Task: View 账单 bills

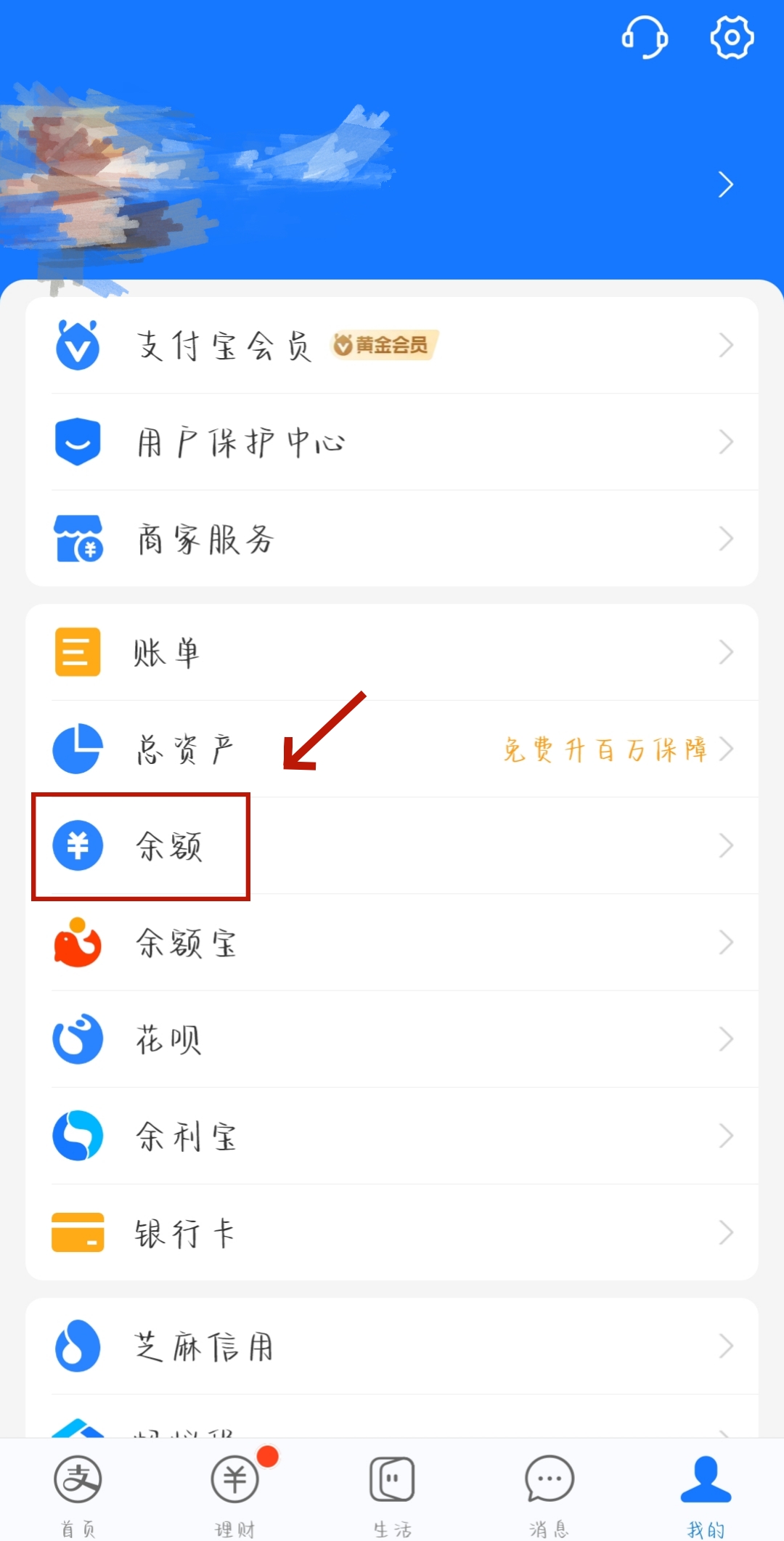Action: point(392,652)
